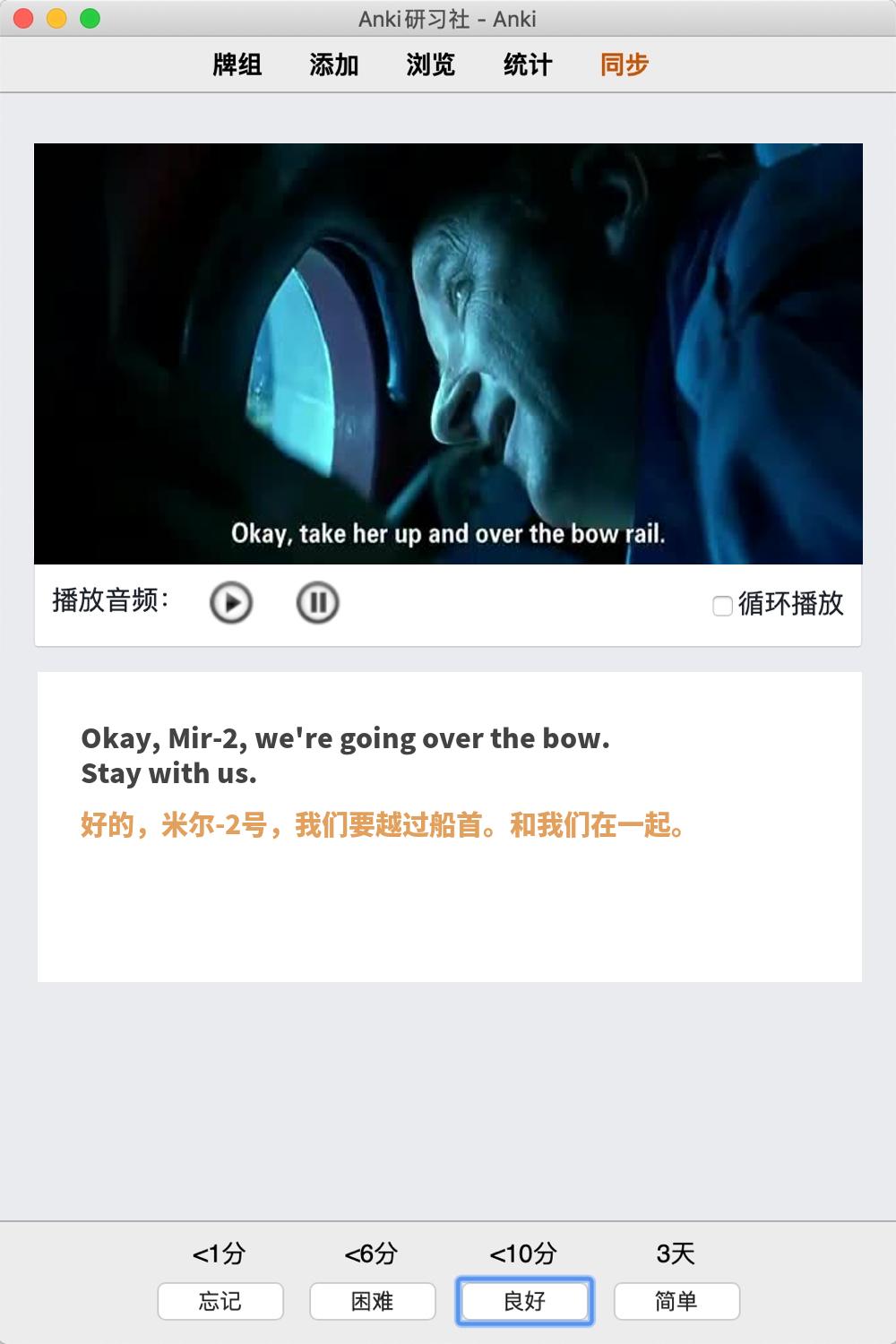Play the card audio
Viewport: 896px width, 1344px height.
point(231,603)
